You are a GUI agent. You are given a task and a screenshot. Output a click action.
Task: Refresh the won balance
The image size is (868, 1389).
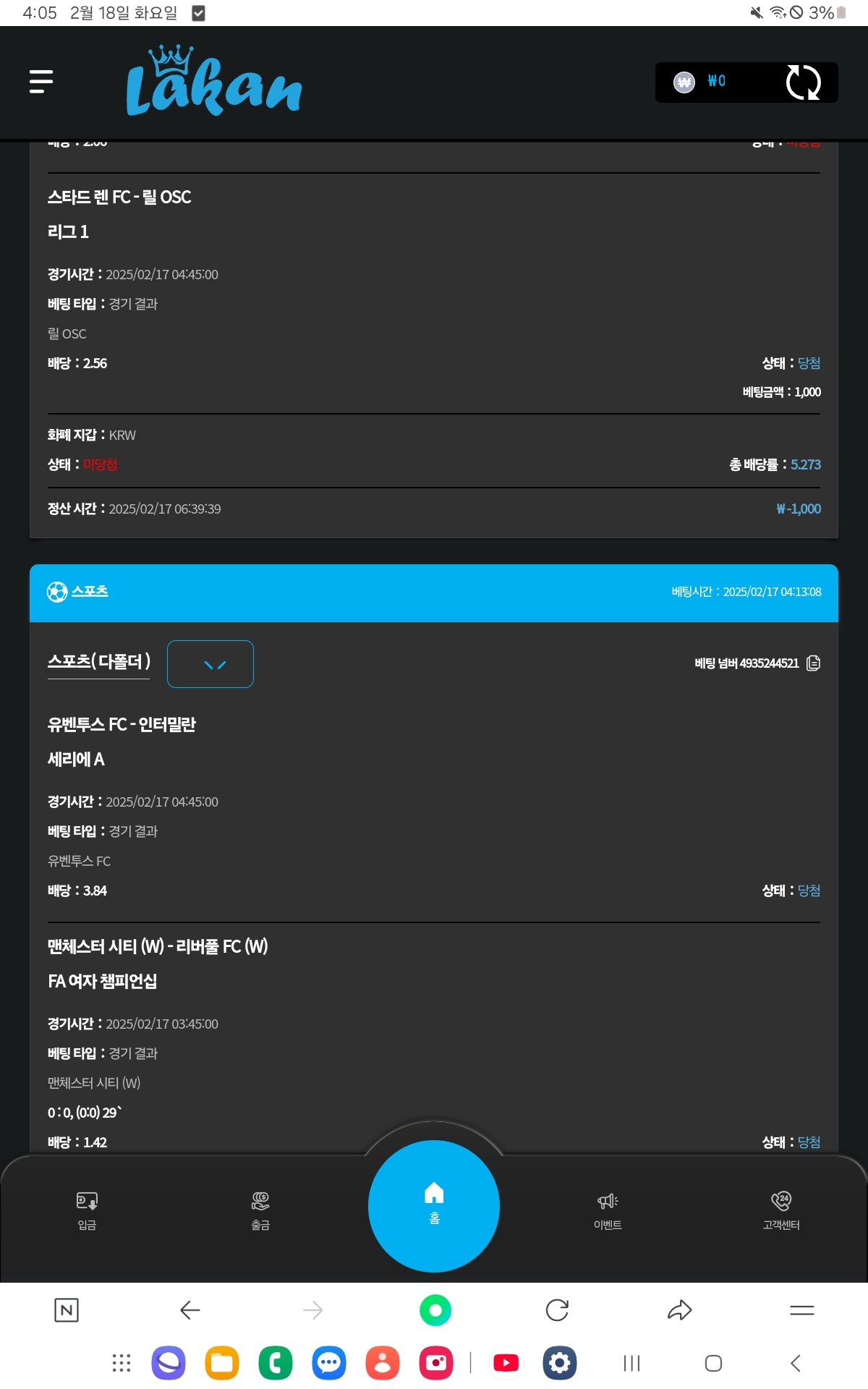coord(803,82)
